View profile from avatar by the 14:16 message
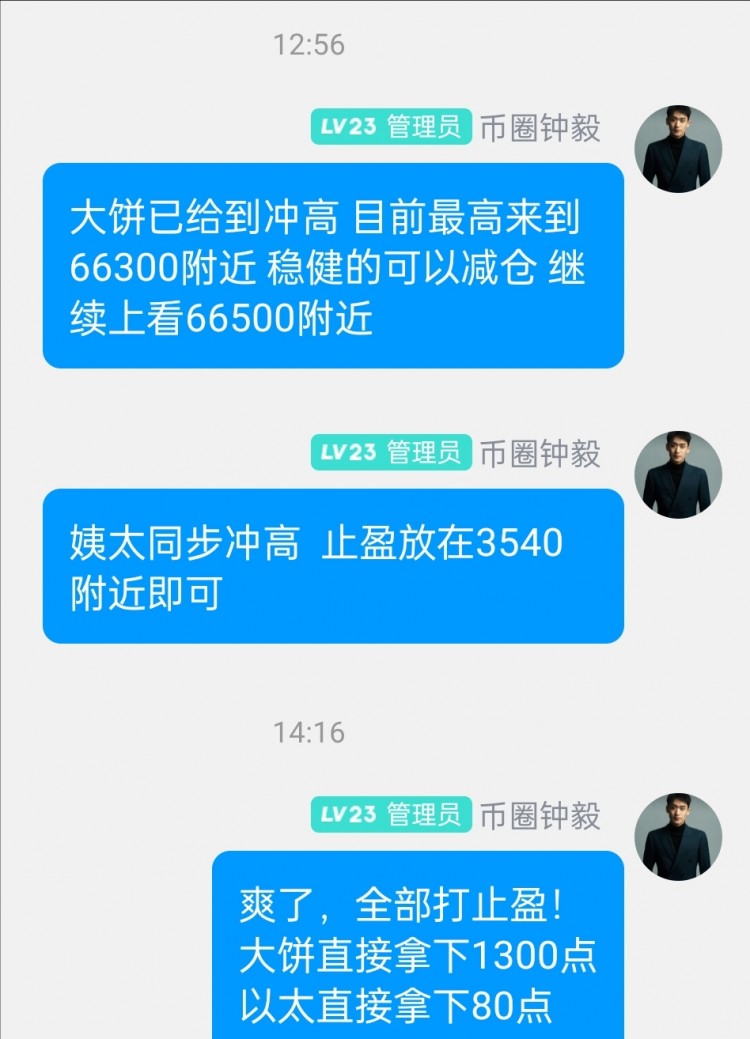 (678, 837)
